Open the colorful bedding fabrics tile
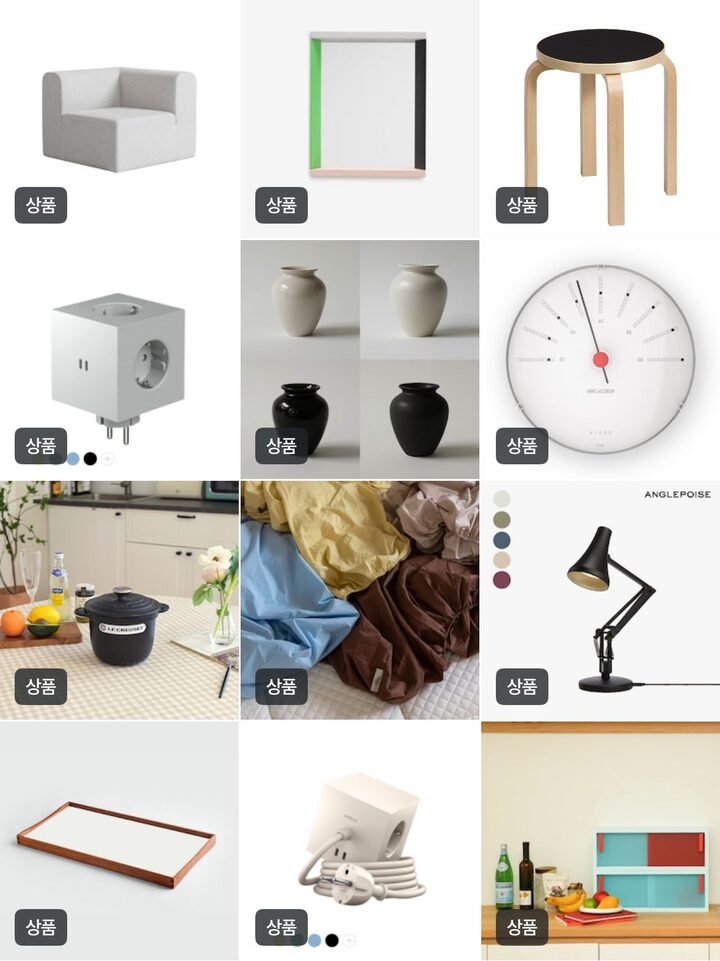The width and height of the screenshot is (720, 961). click(359, 600)
